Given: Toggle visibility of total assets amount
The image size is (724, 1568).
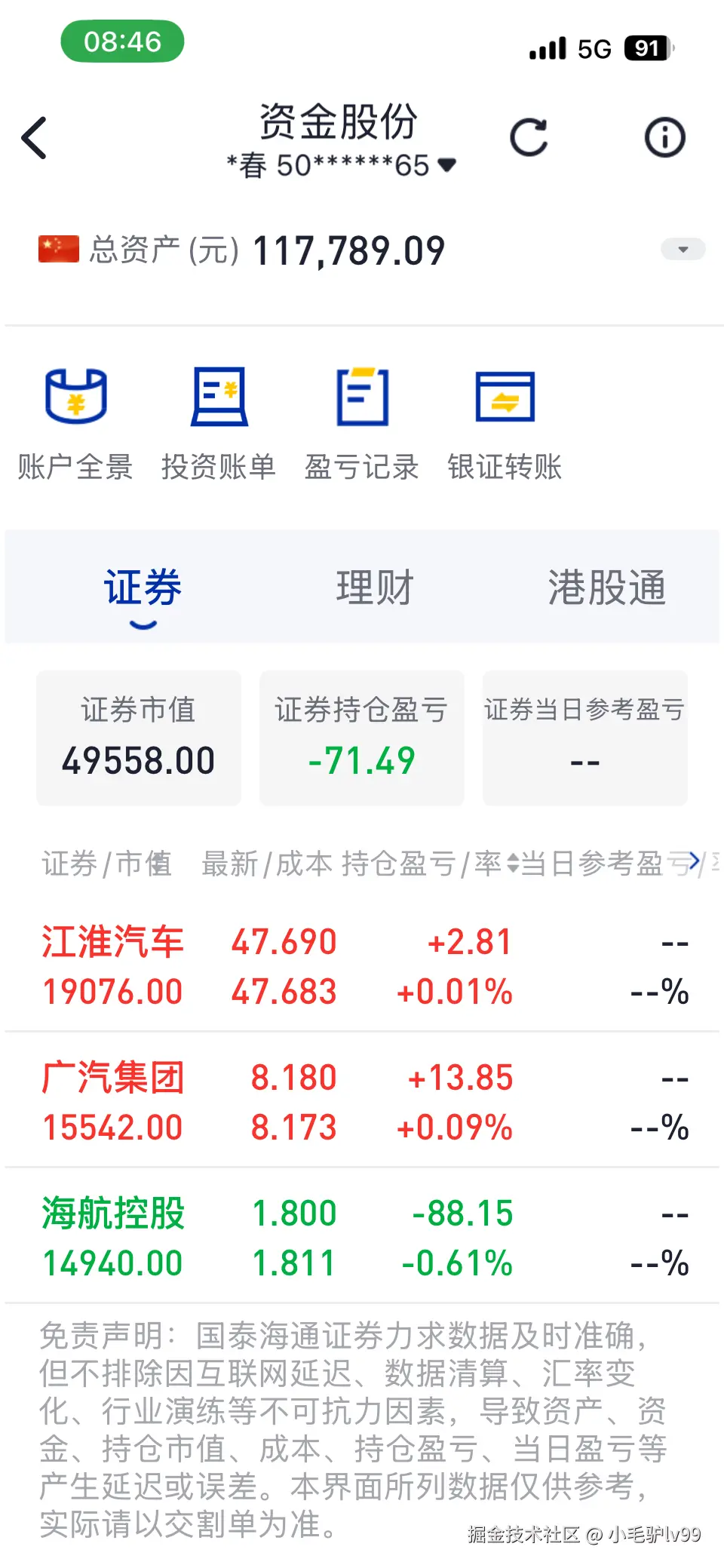Looking at the screenshot, I should coord(683,249).
